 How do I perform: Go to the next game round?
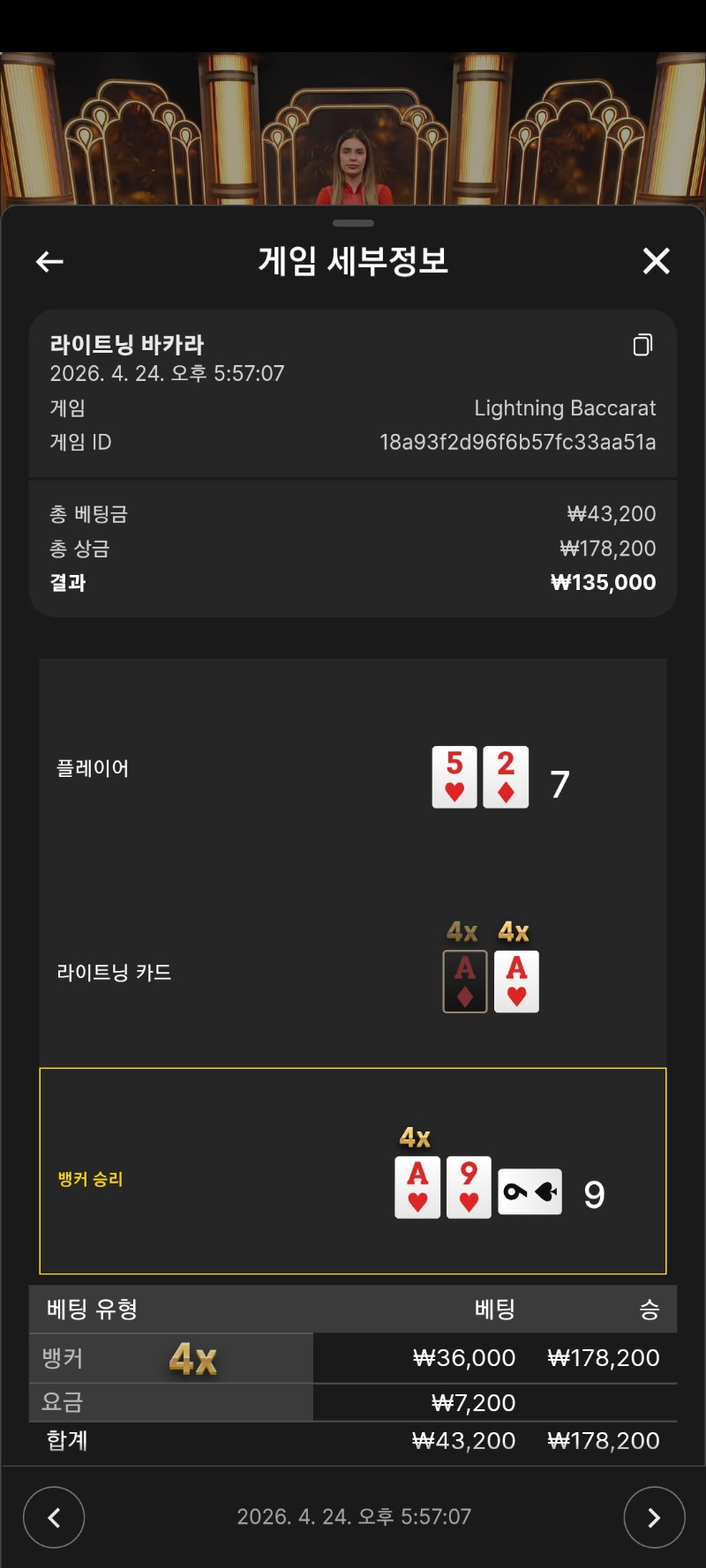coord(654,1517)
